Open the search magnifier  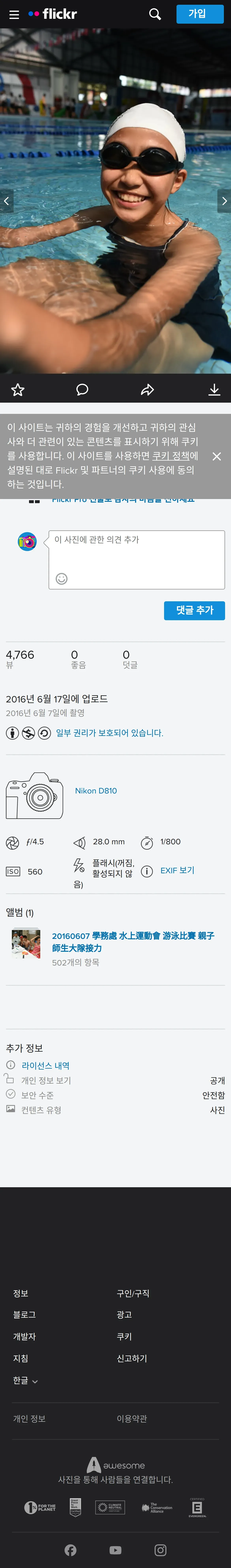[155, 14]
